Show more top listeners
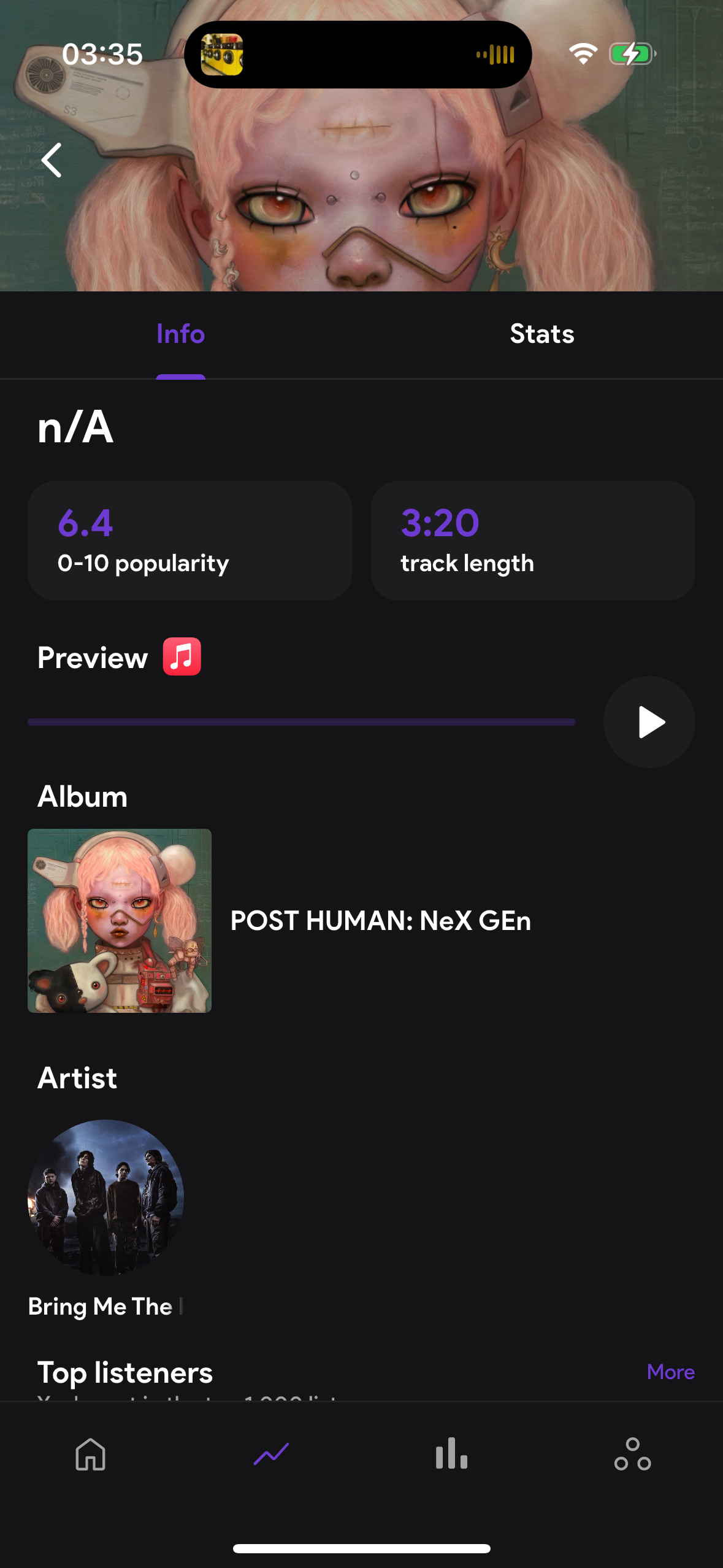The width and height of the screenshot is (723, 1568). click(670, 1372)
